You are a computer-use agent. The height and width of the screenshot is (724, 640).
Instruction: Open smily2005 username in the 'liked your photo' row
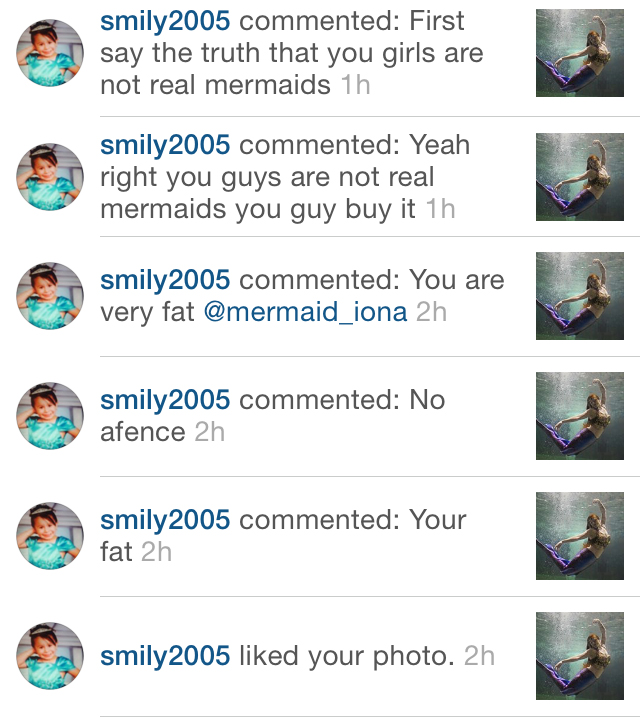coord(165,656)
